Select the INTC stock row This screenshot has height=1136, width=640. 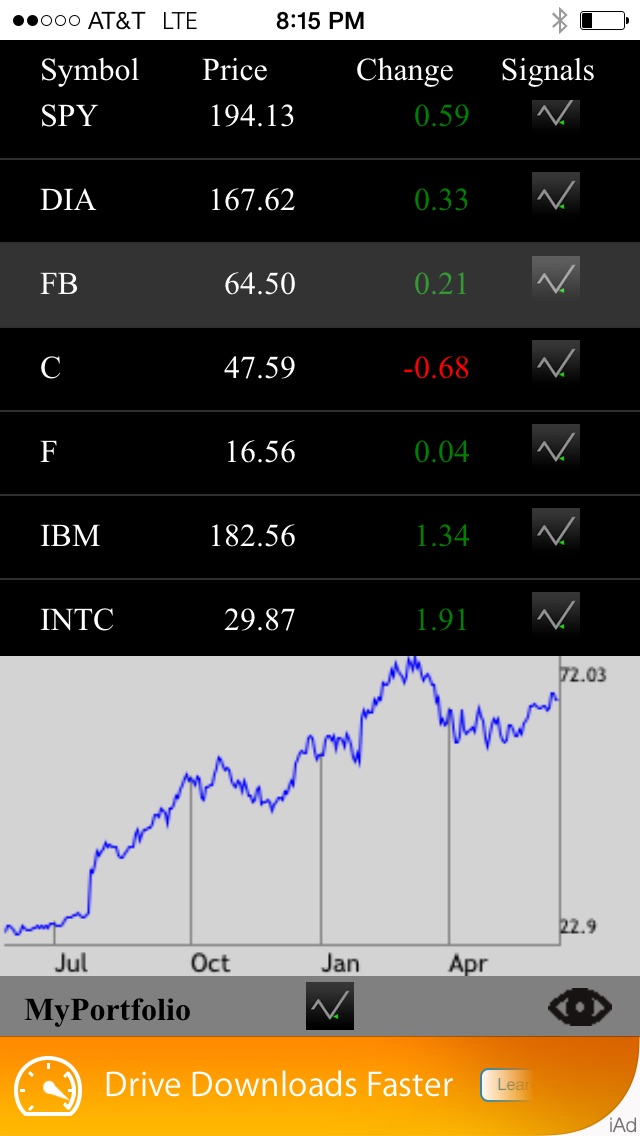pyautogui.click(x=320, y=618)
